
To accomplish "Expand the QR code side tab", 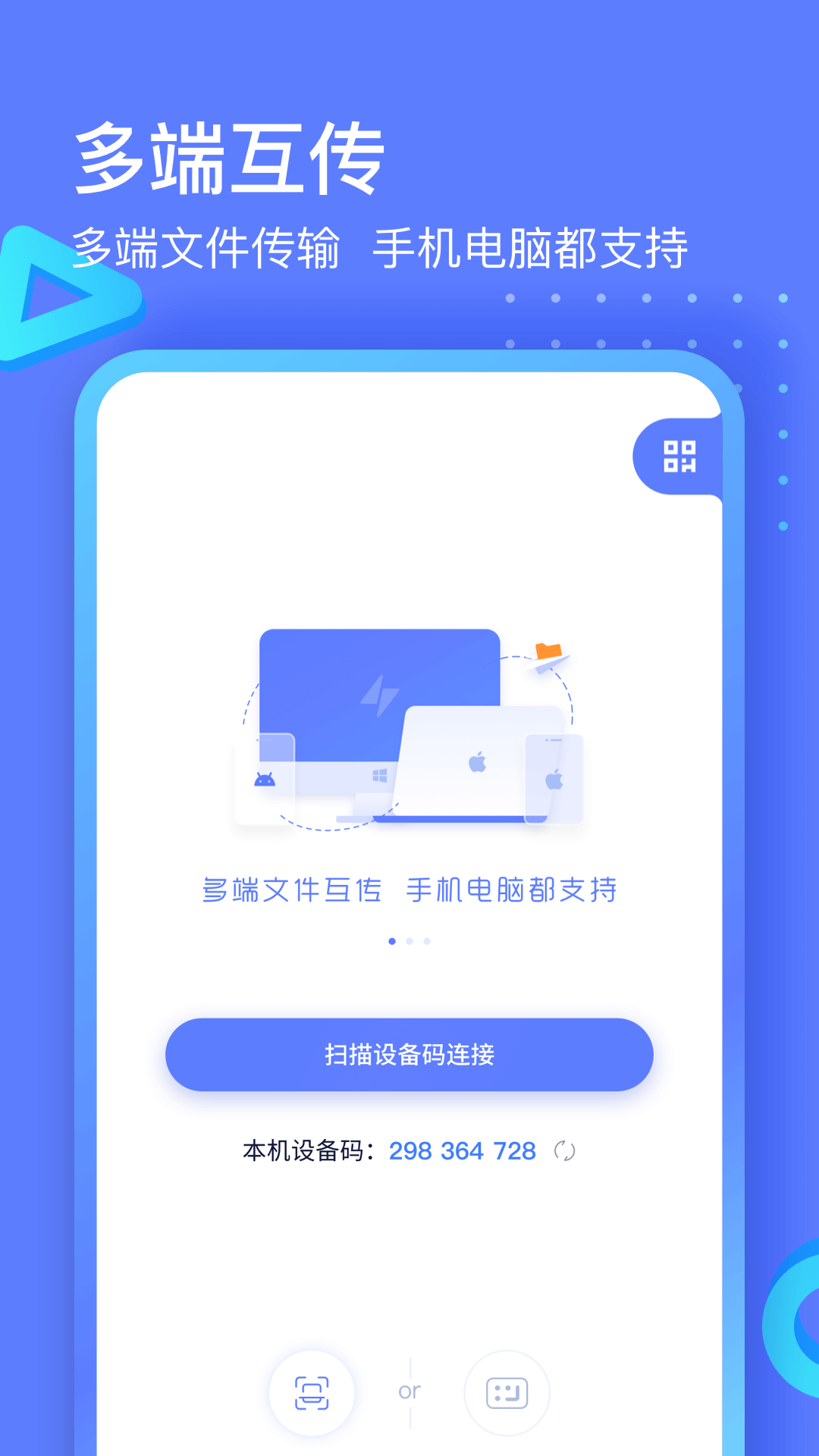I will 681,456.
